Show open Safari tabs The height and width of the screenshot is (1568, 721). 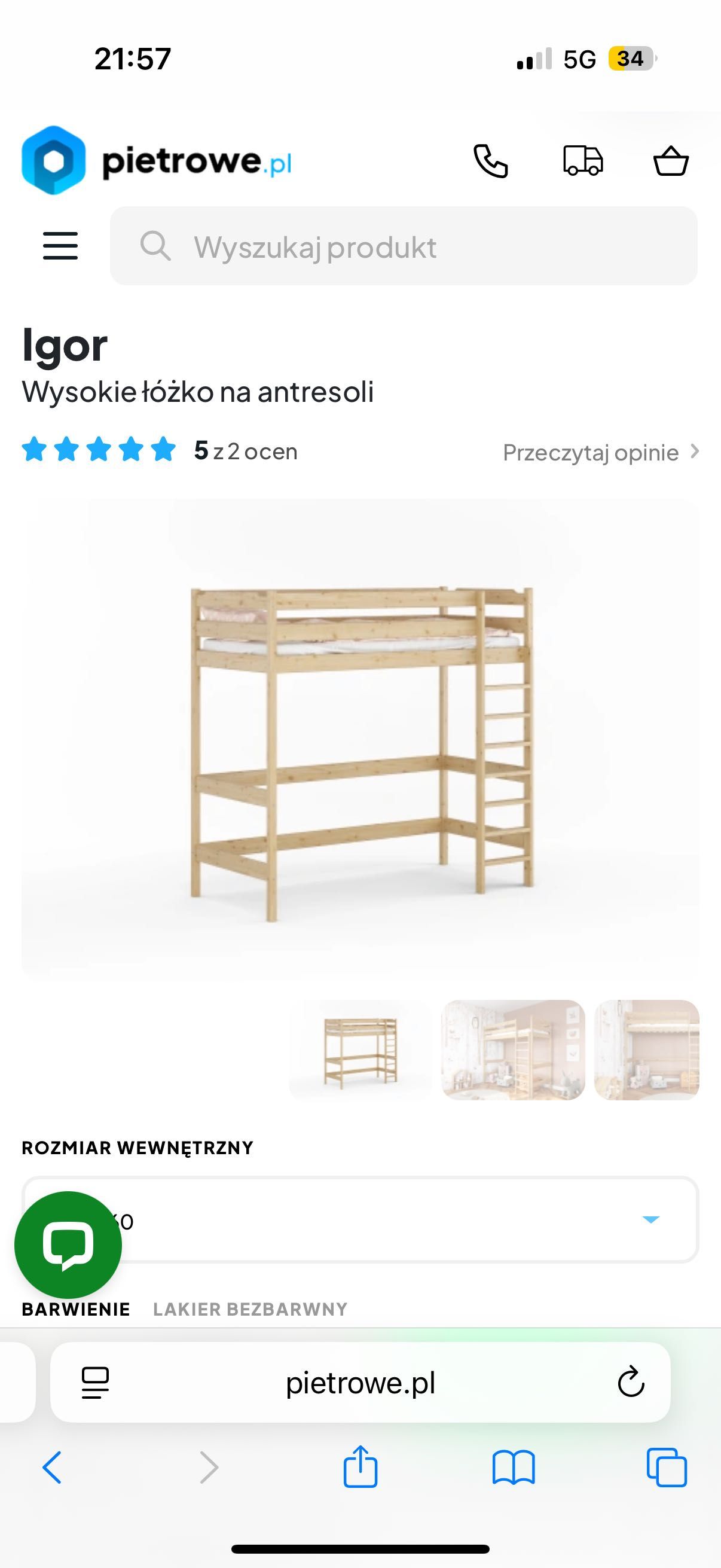(666, 1467)
